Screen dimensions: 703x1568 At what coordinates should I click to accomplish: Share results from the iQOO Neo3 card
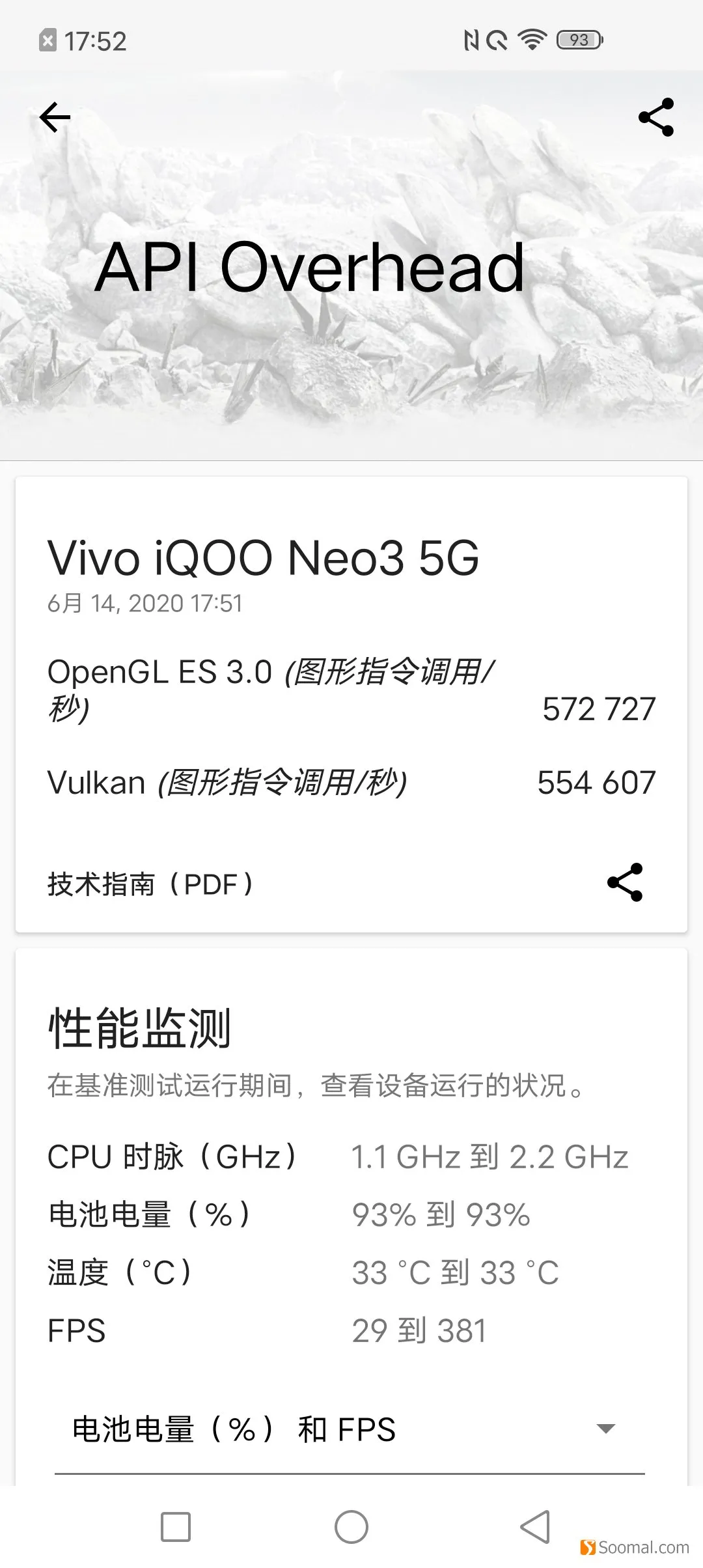625,882
